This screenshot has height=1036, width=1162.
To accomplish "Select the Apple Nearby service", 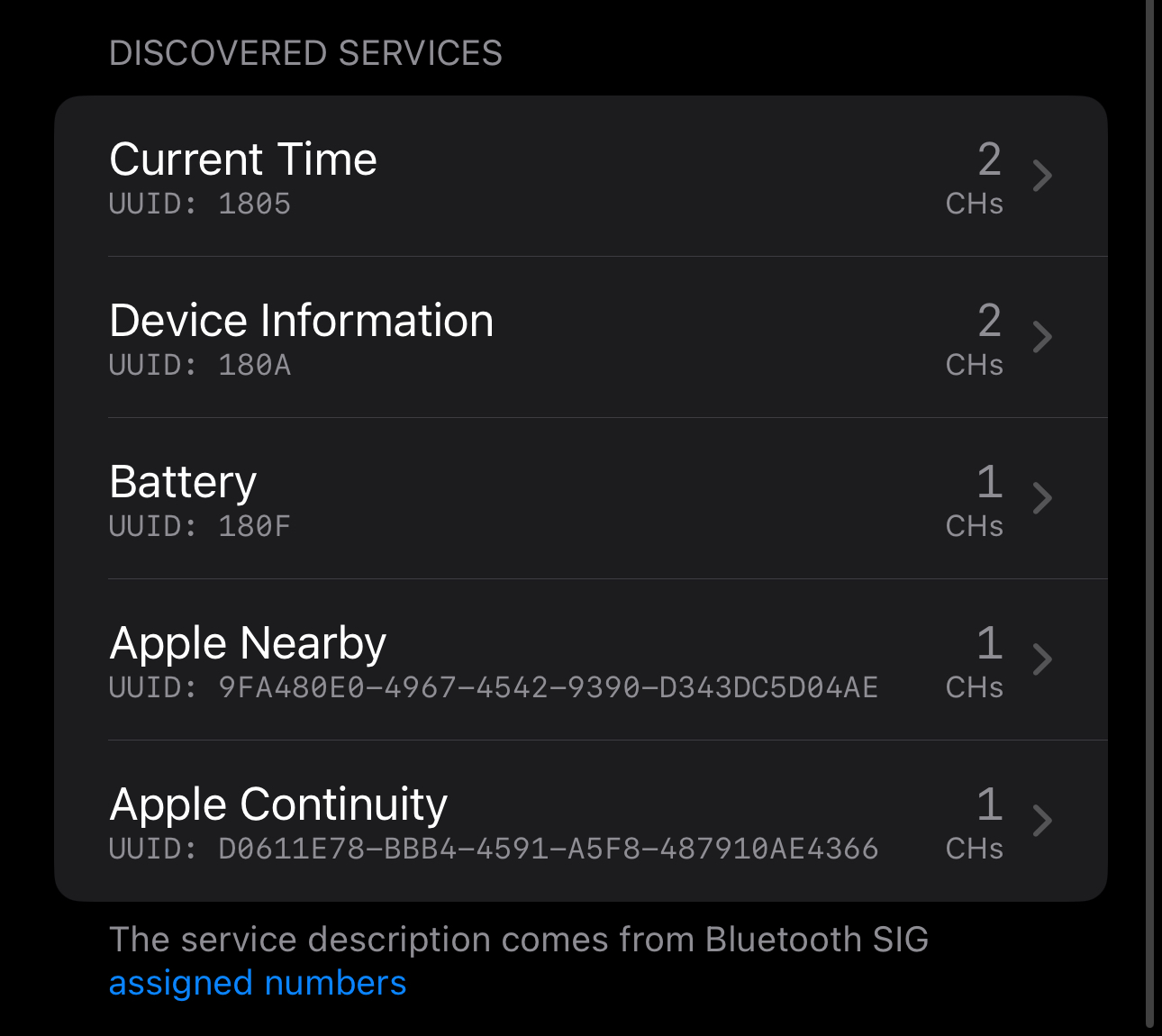I will tap(580, 661).
